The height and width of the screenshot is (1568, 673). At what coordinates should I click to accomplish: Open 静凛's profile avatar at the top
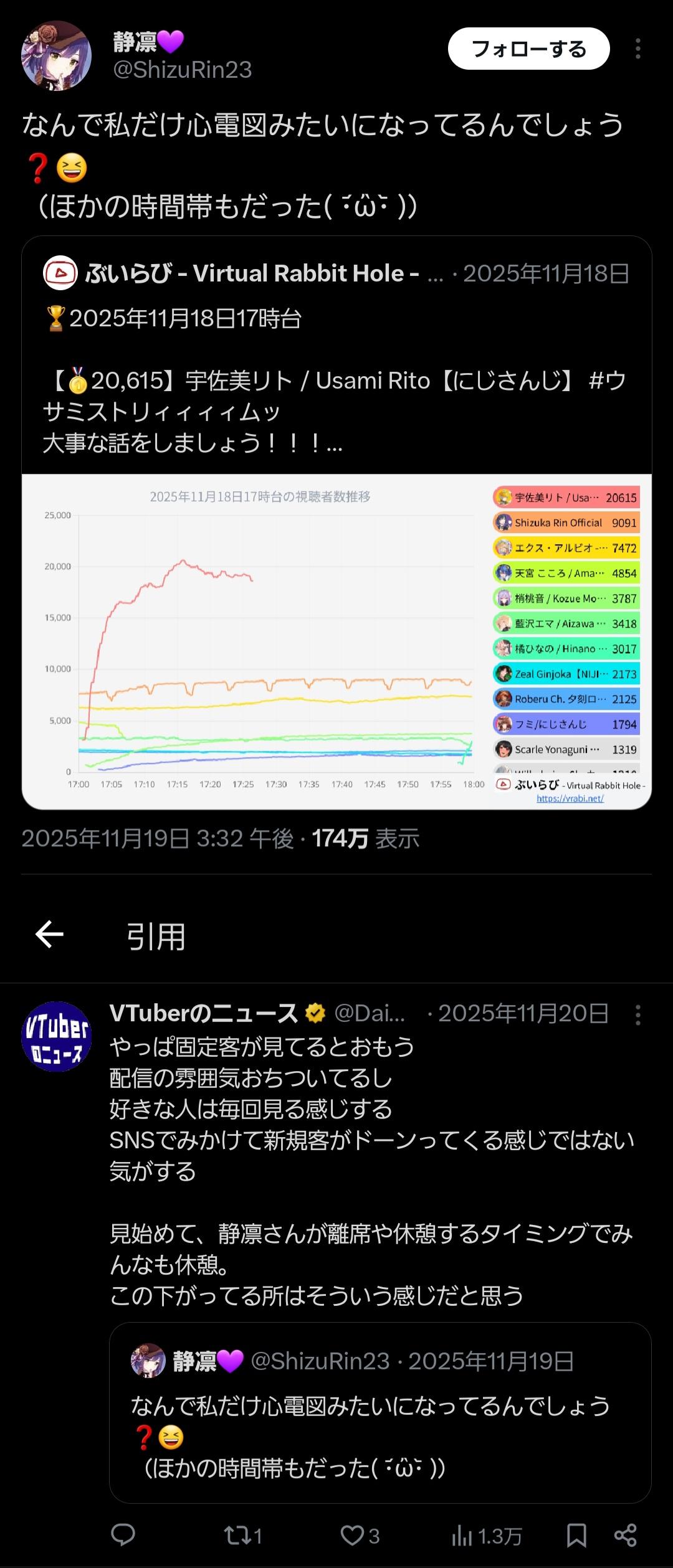tap(56, 56)
